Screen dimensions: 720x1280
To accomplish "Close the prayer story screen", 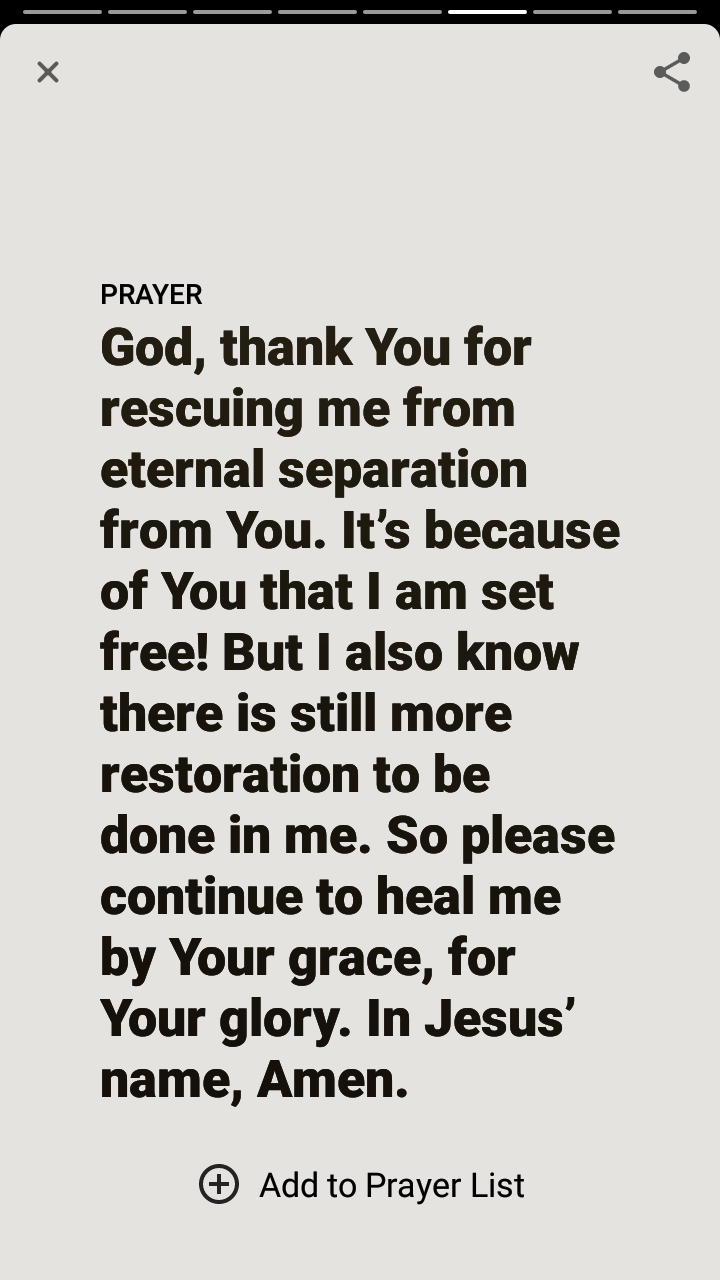I will [47, 72].
